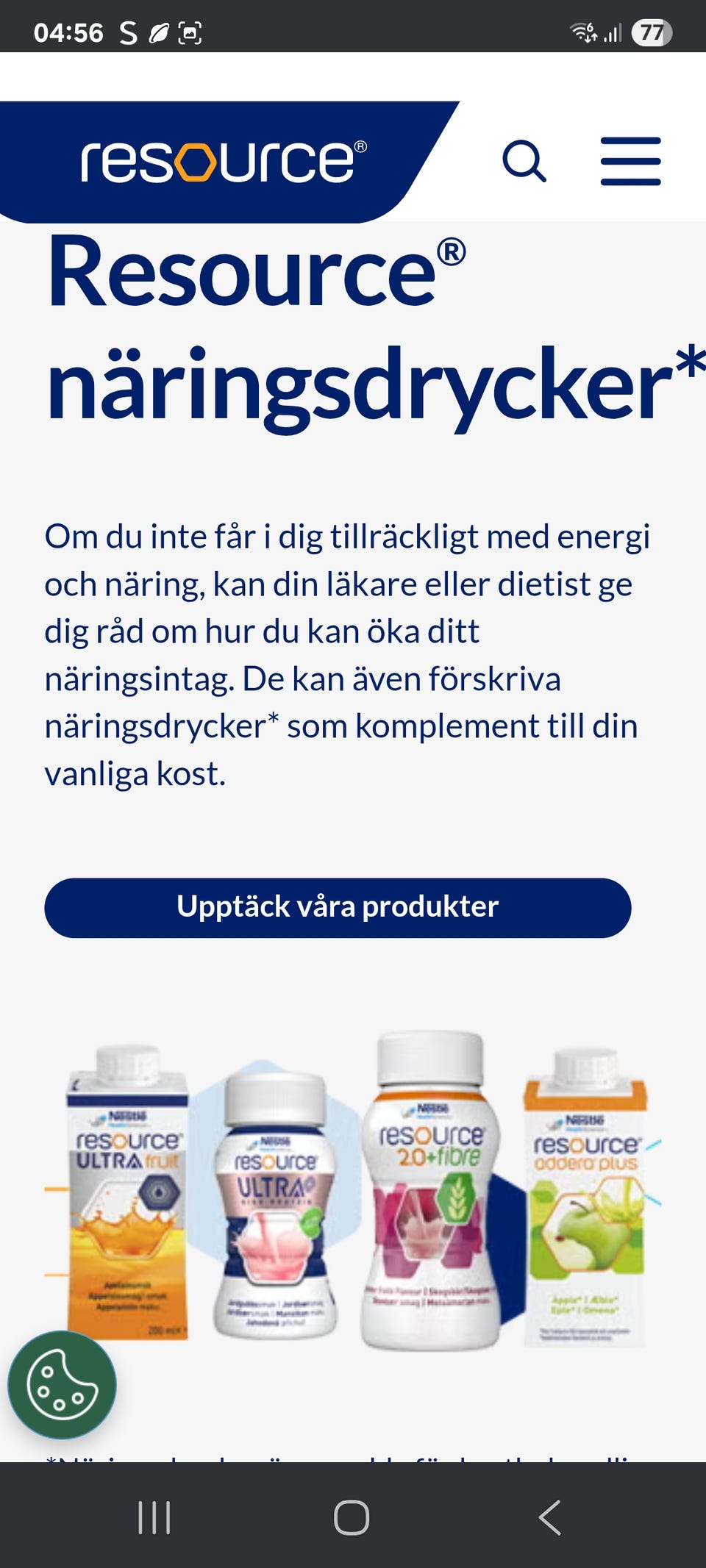Open the hamburger navigation menu
Viewport: 706px width, 1568px height.
point(630,161)
